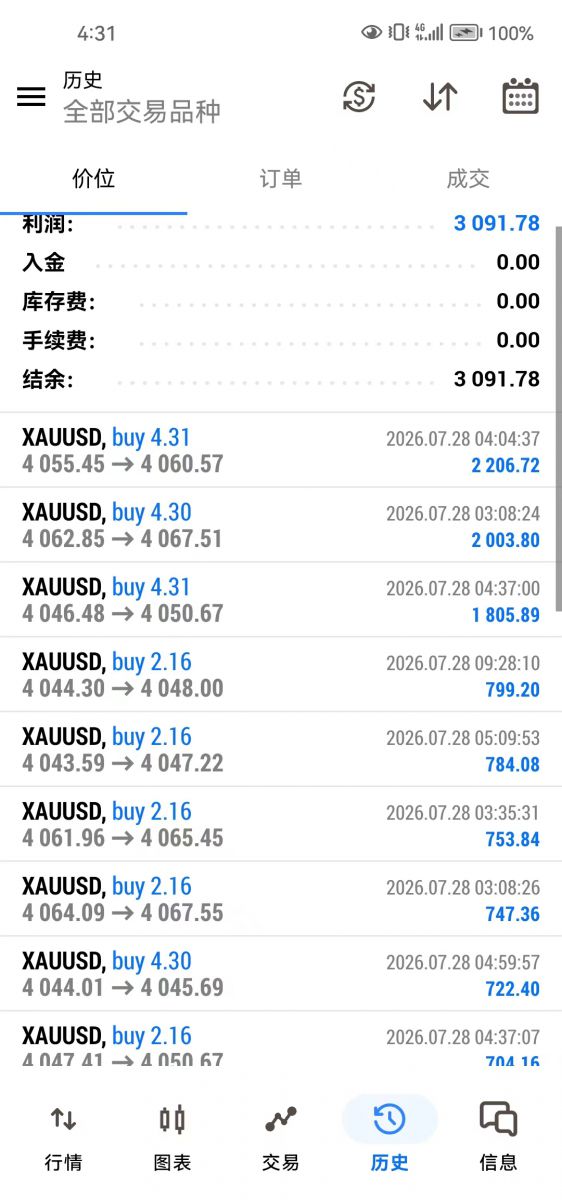Open the calendar date range picker
Viewport: 562px width, 1200px height.
coord(520,96)
